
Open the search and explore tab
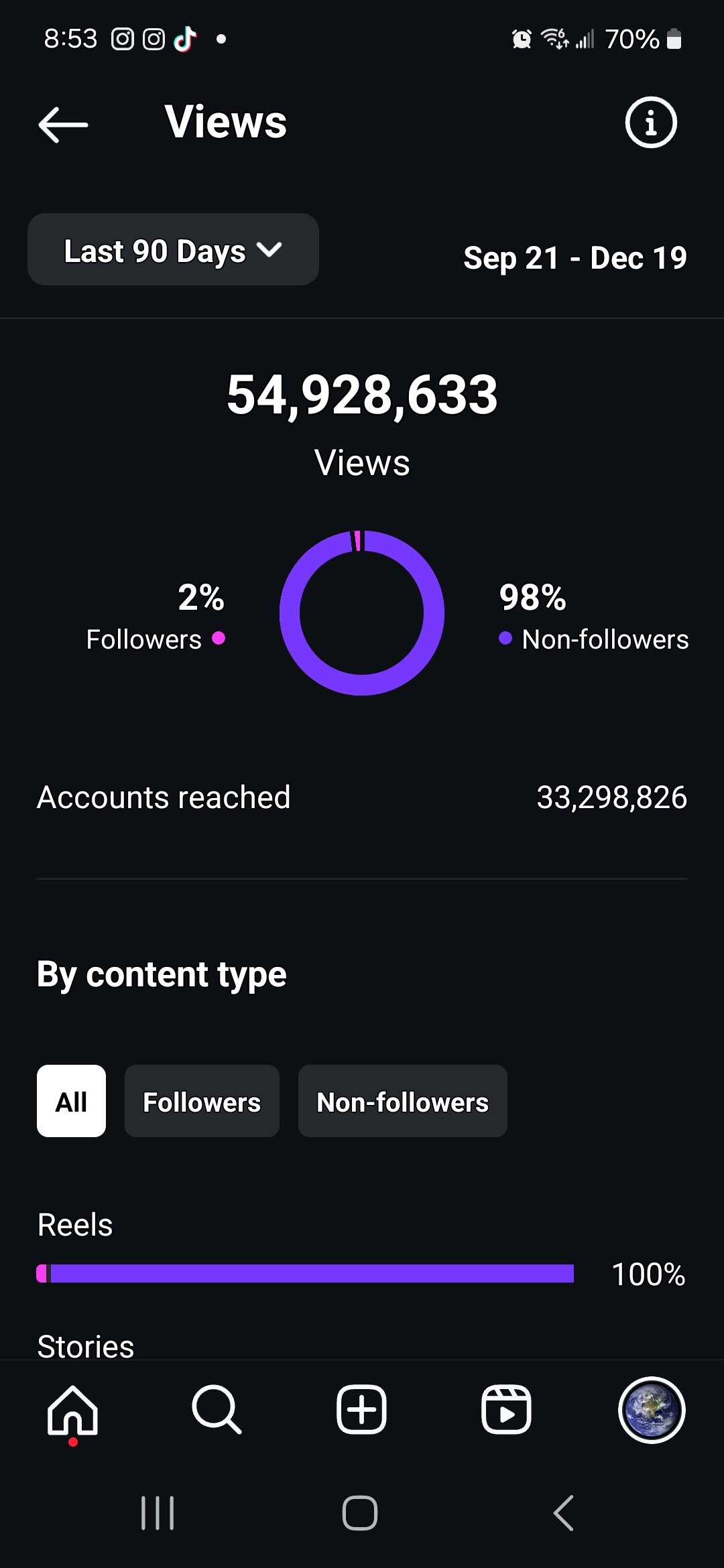click(x=217, y=1410)
